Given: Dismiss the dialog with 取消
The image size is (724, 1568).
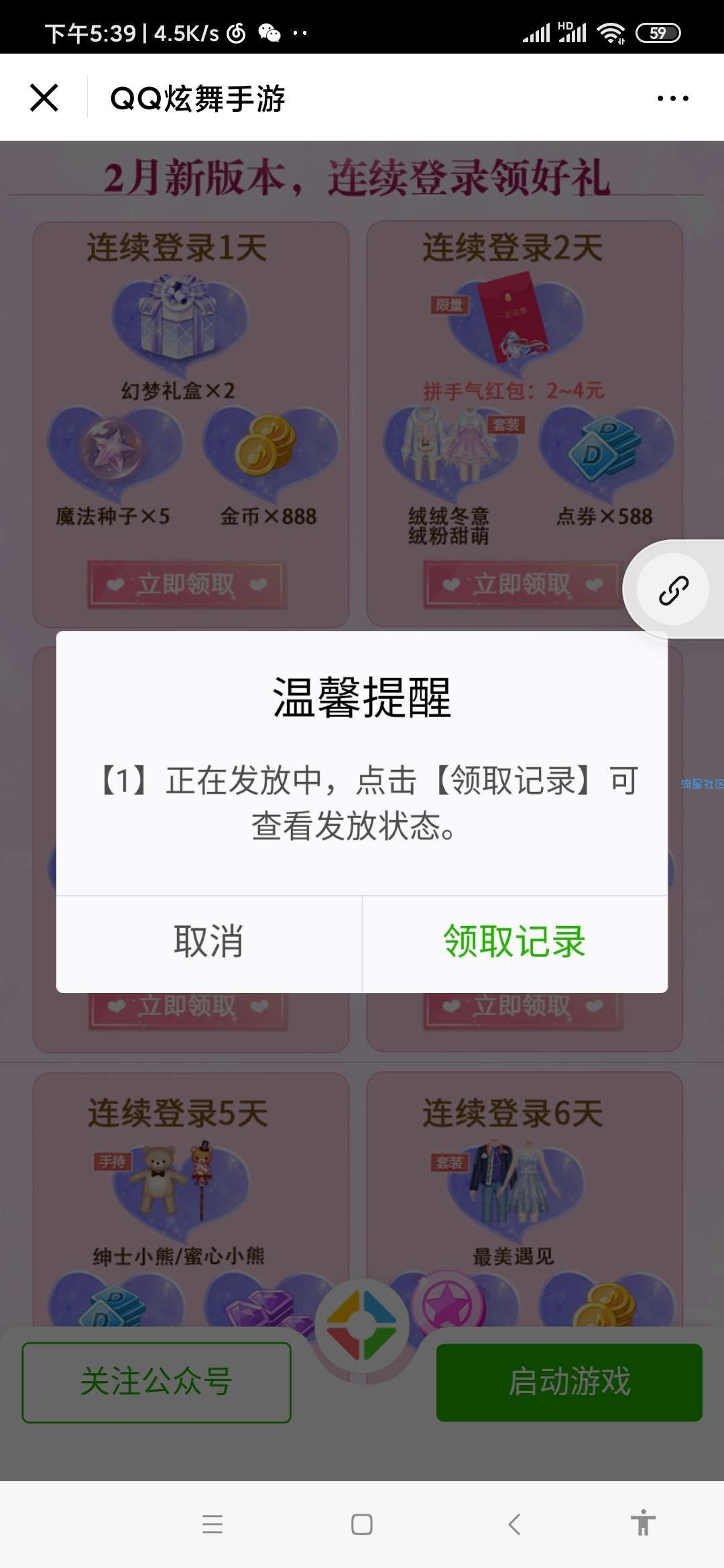Looking at the screenshot, I should (x=208, y=942).
